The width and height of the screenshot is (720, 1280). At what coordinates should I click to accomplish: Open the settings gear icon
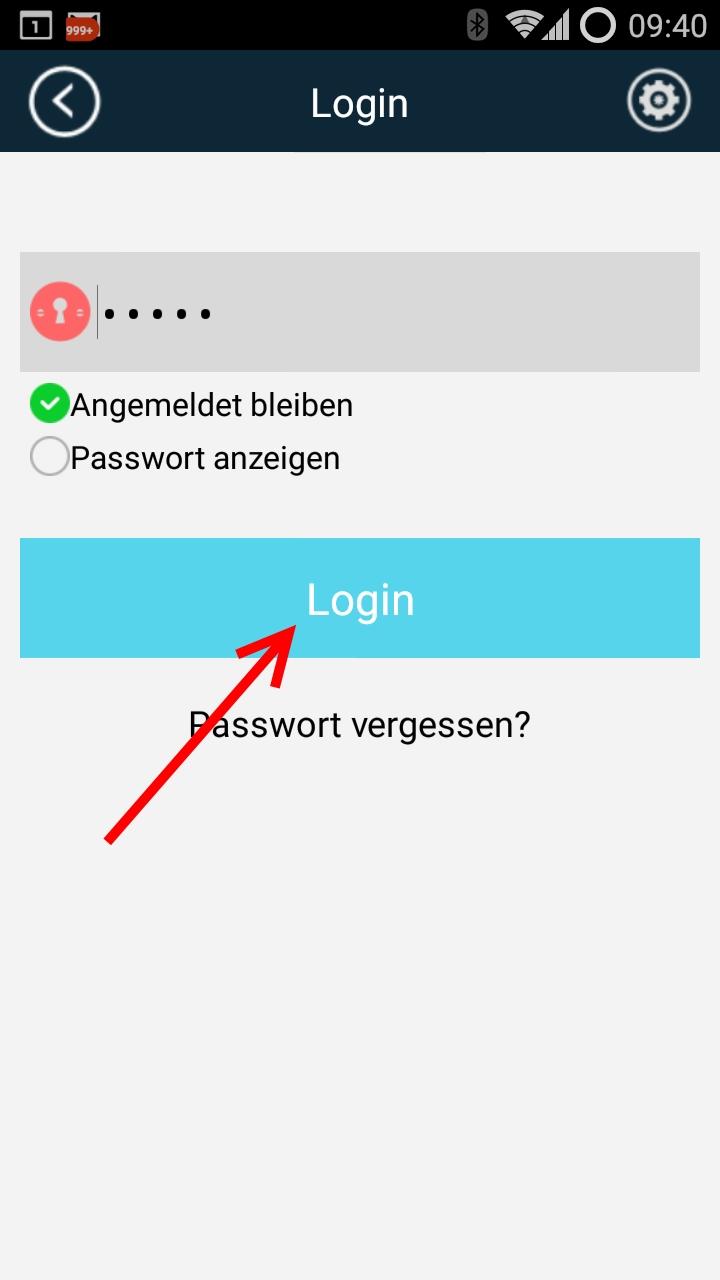(x=658, y=101)
